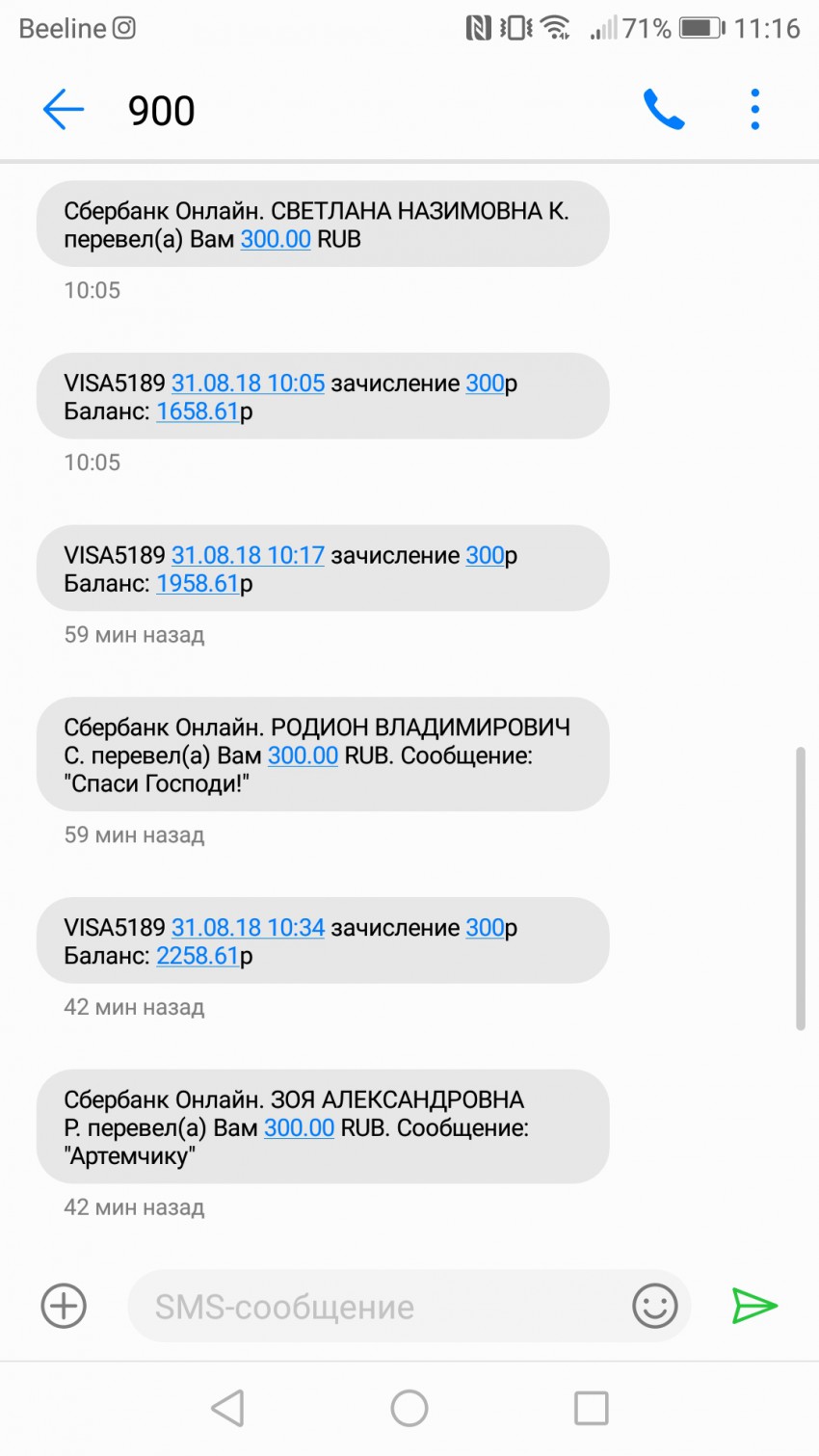Tap 300.00 link in Светлана Назимовна's message
This screenshot has height=1456, width=819.
[x=276, y=239]
